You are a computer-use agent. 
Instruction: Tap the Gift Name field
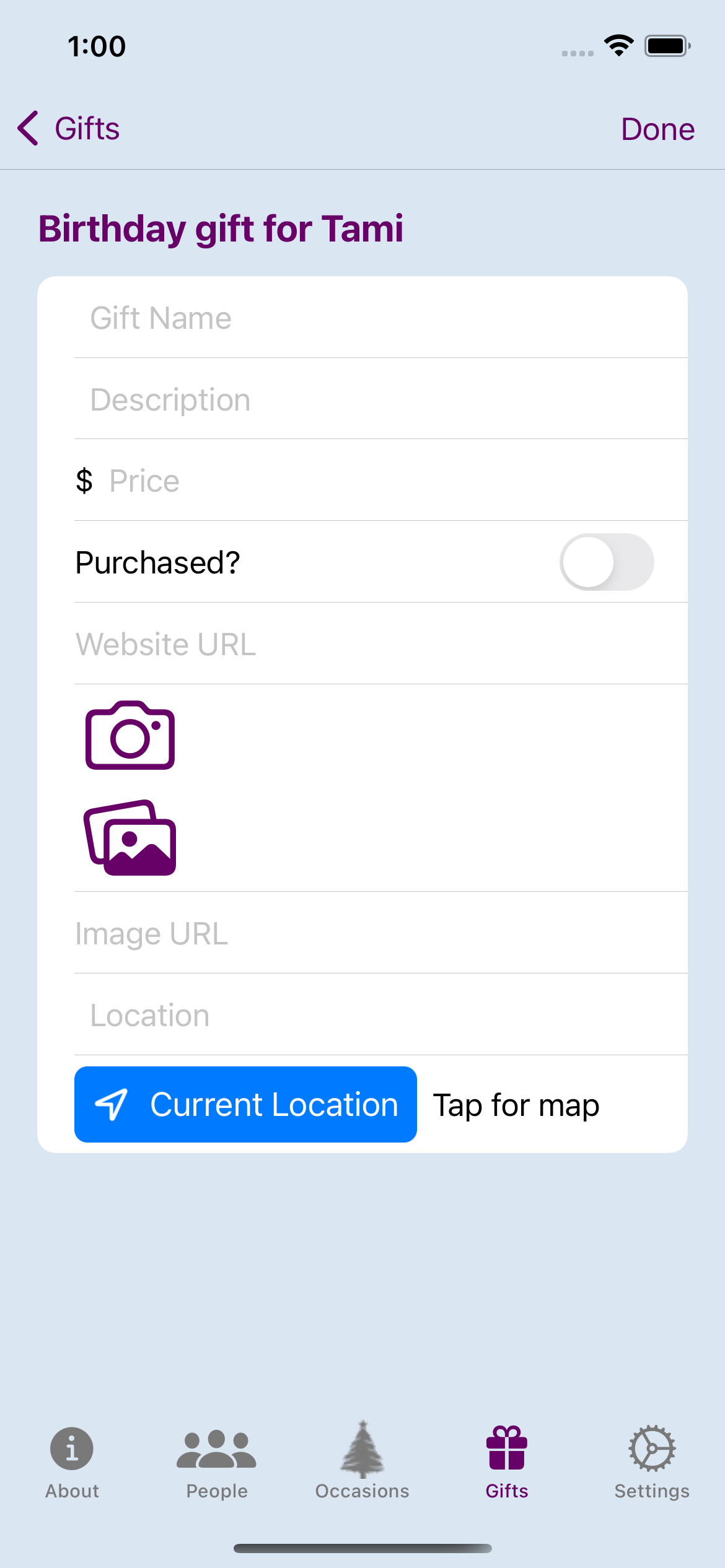310,317
